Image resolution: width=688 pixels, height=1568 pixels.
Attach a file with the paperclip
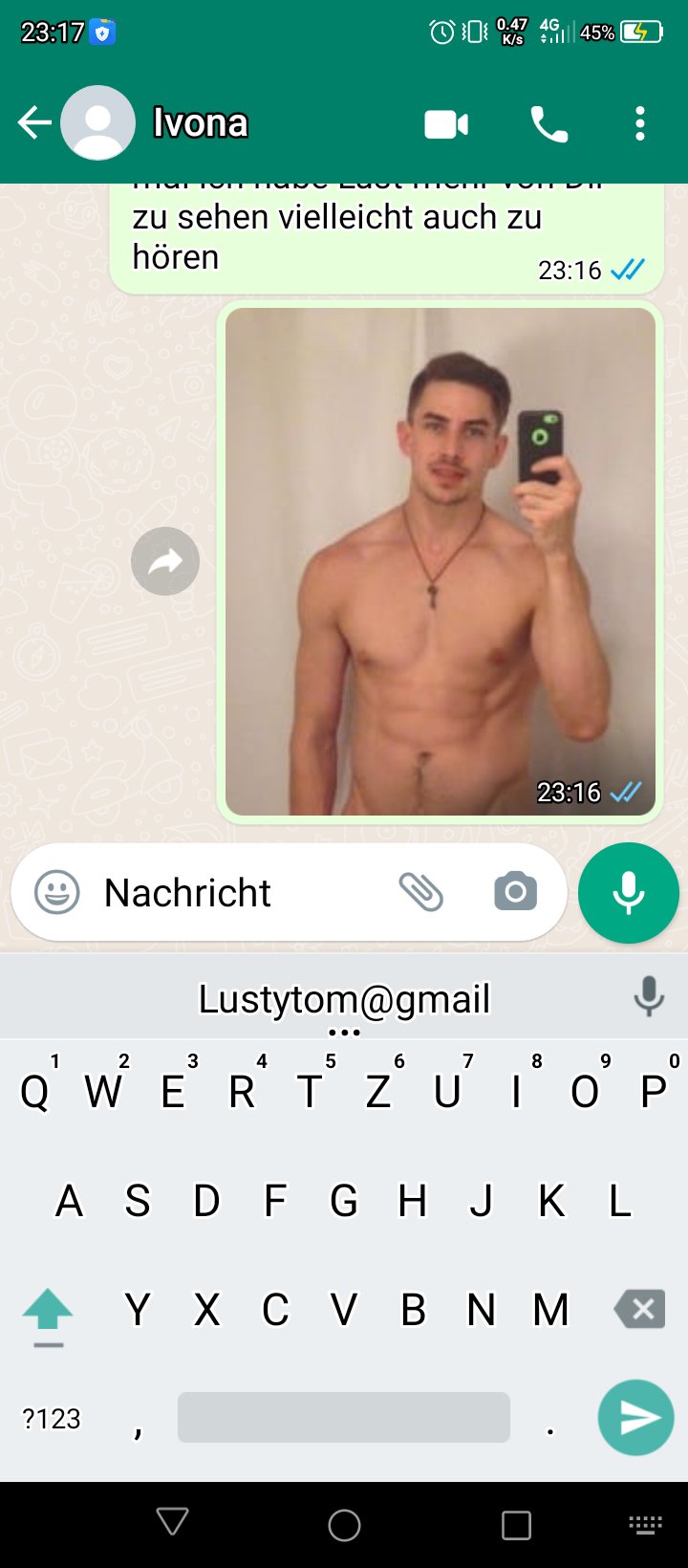pos(420,893)
